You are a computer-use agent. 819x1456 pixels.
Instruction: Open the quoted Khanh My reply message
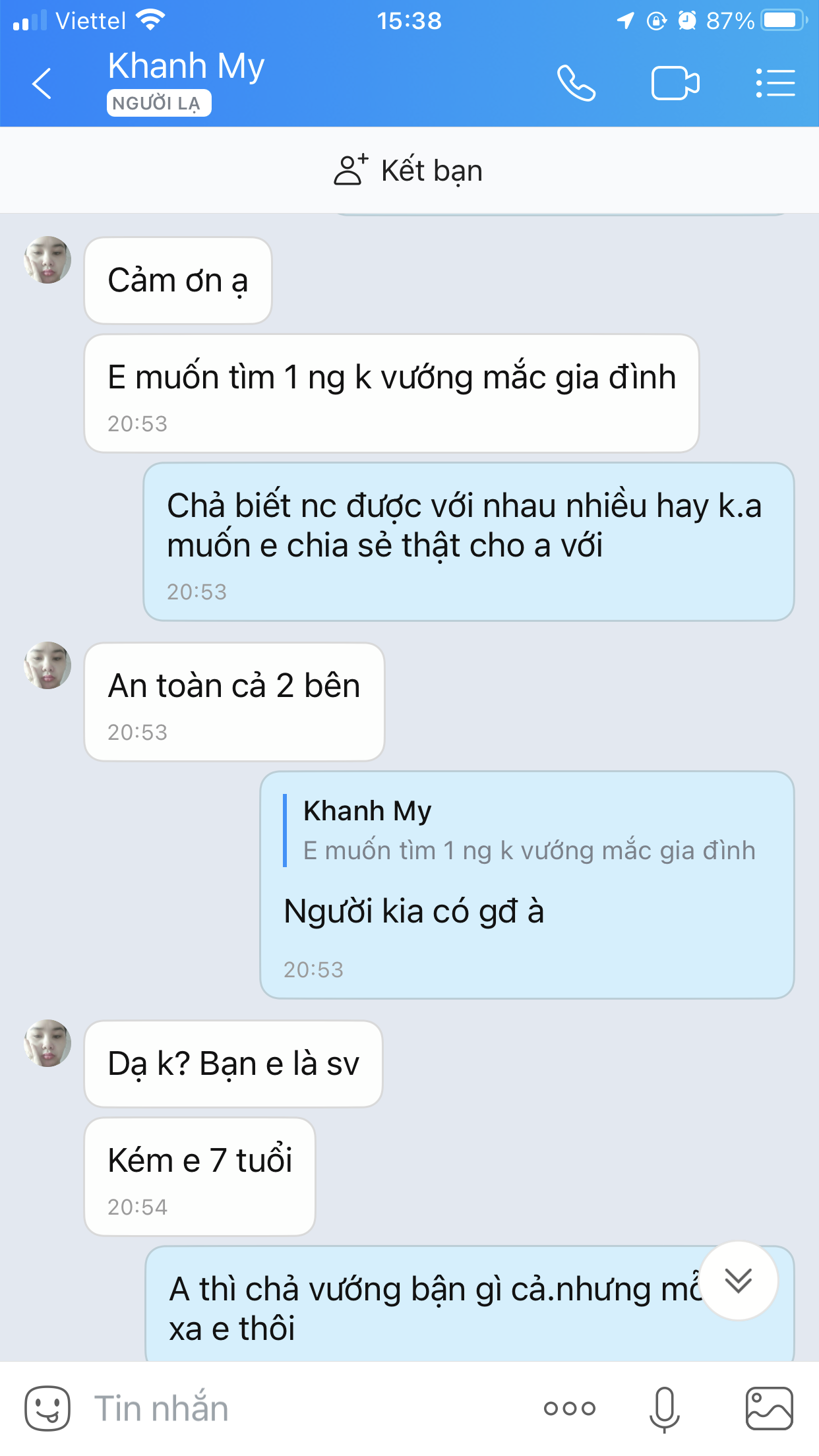pos(520,831)
